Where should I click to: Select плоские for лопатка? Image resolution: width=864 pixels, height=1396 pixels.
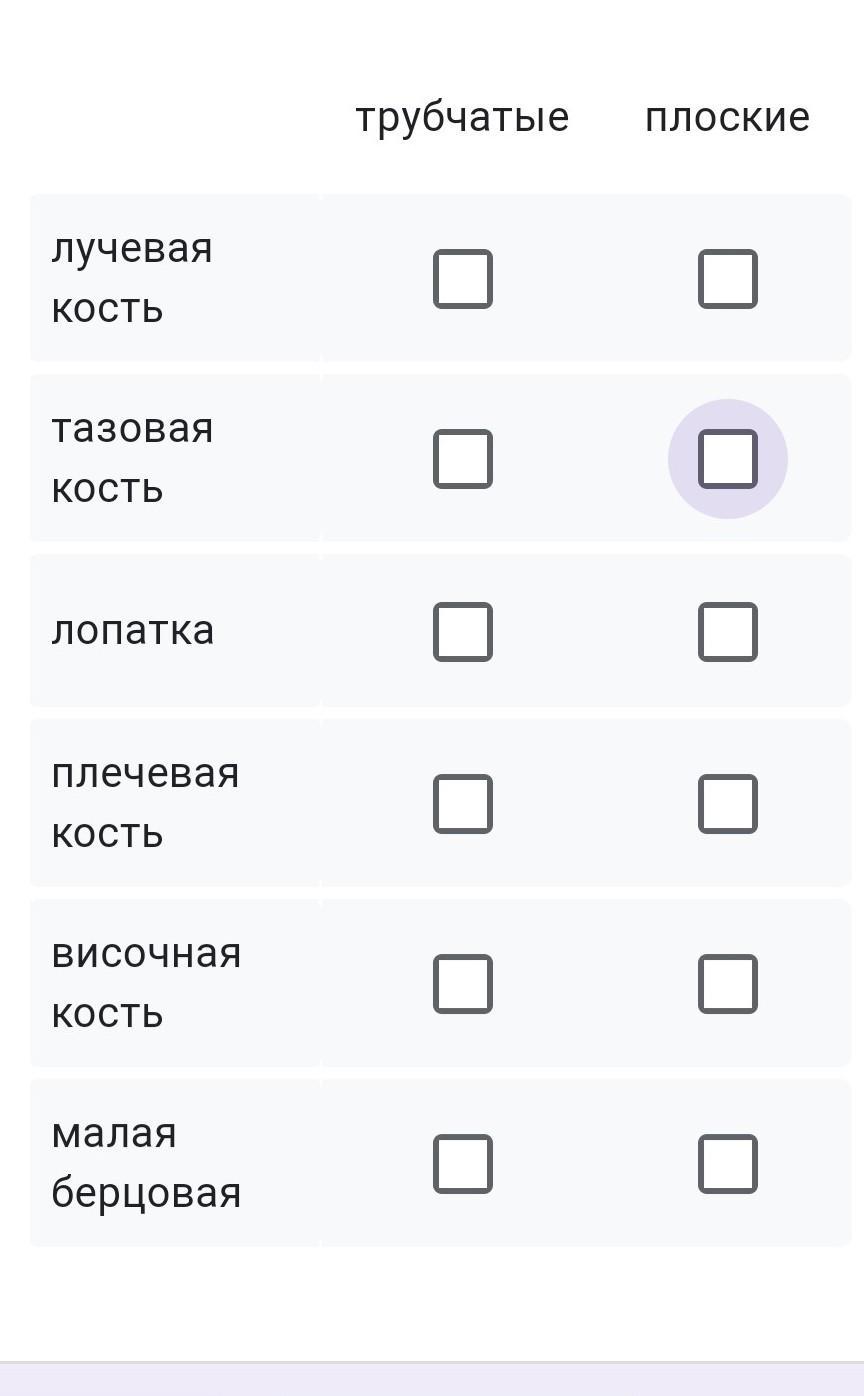727,632
